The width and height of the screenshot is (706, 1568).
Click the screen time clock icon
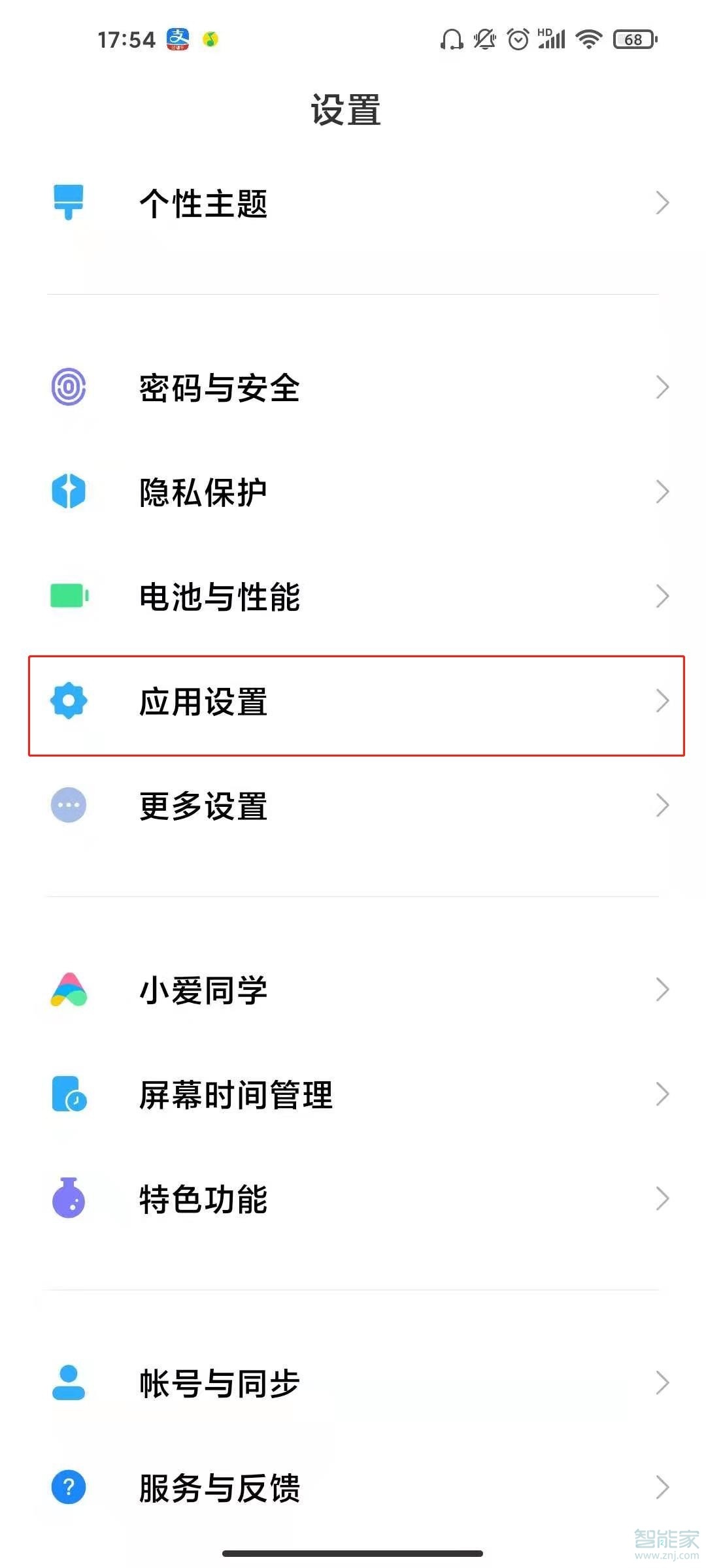click(68, 1093)
